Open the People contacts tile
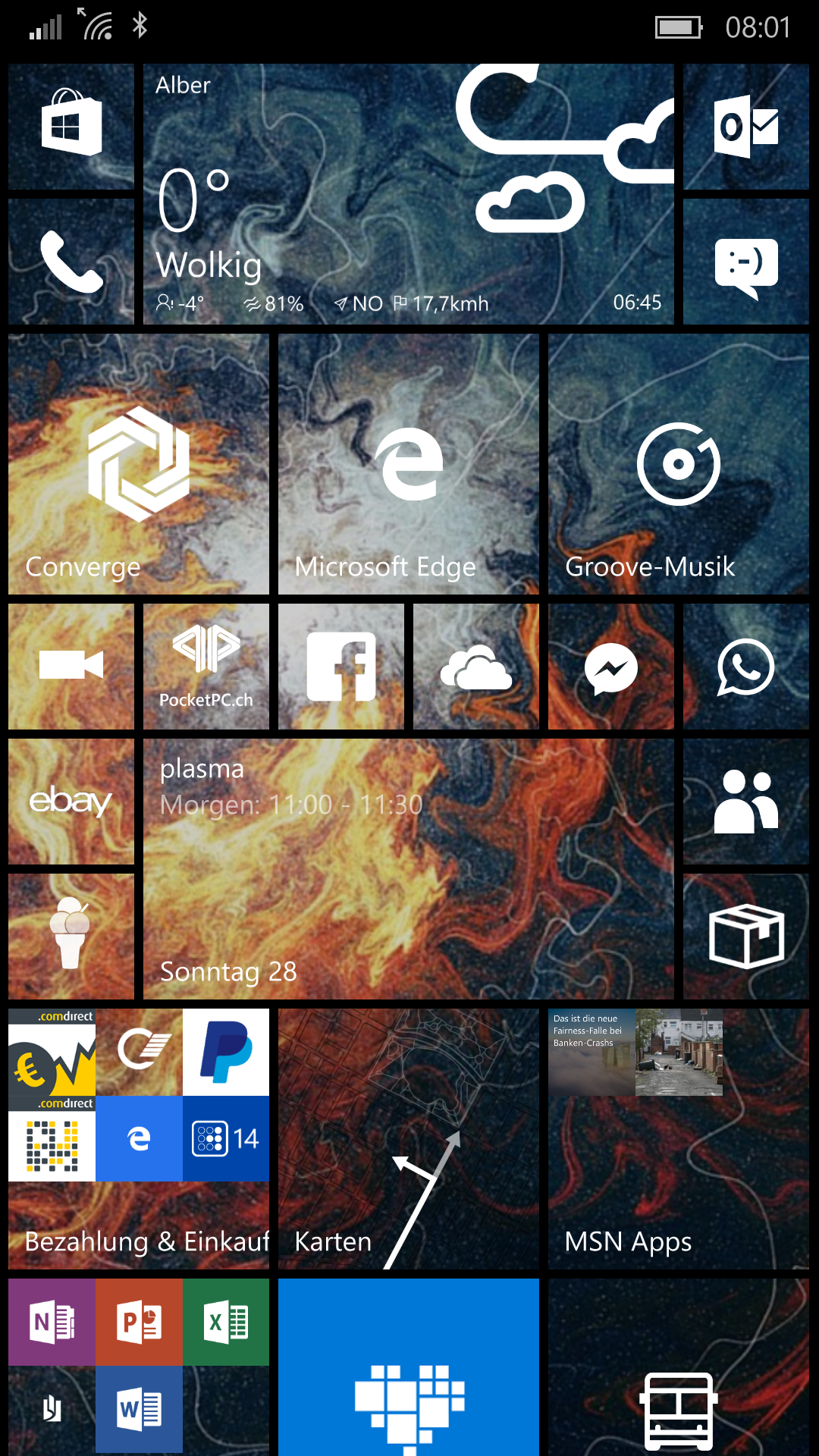Image resolution: width=819 pixels, height=1456 pixels. 746,802
